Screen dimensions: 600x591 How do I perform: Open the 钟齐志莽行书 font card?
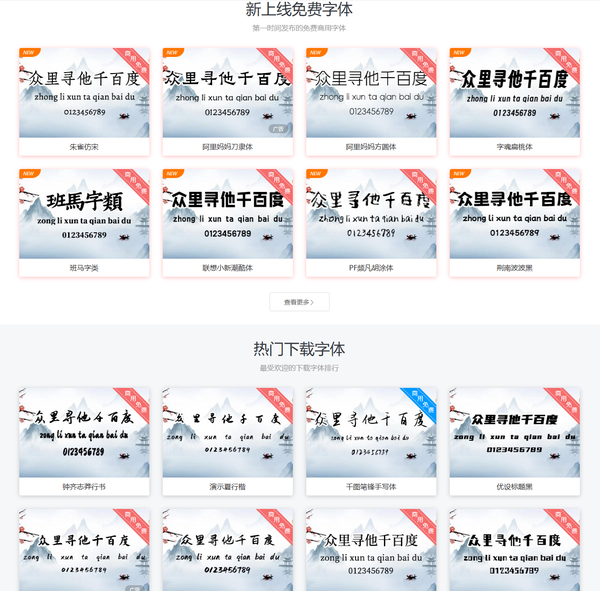[x=84, y=441]
